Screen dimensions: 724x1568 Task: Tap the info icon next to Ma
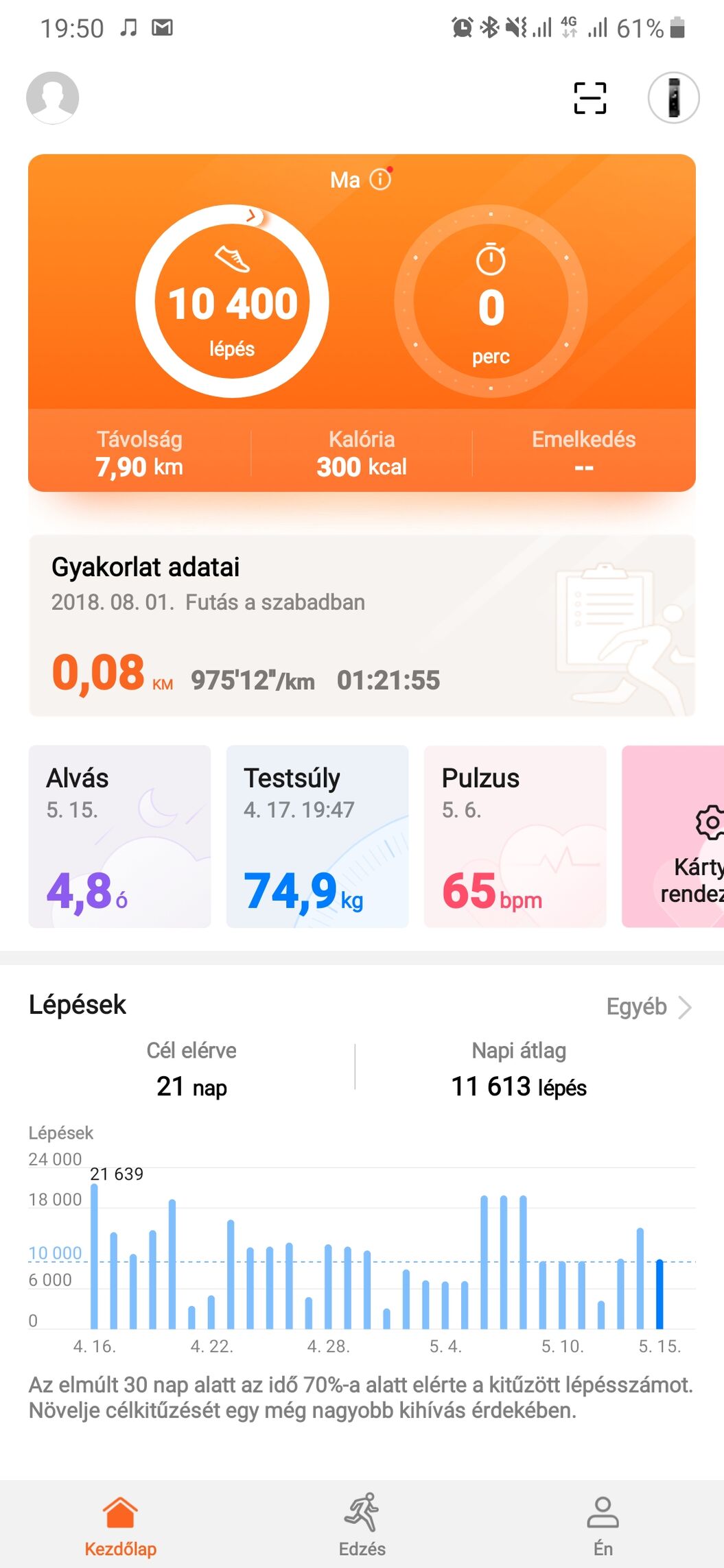381,179
